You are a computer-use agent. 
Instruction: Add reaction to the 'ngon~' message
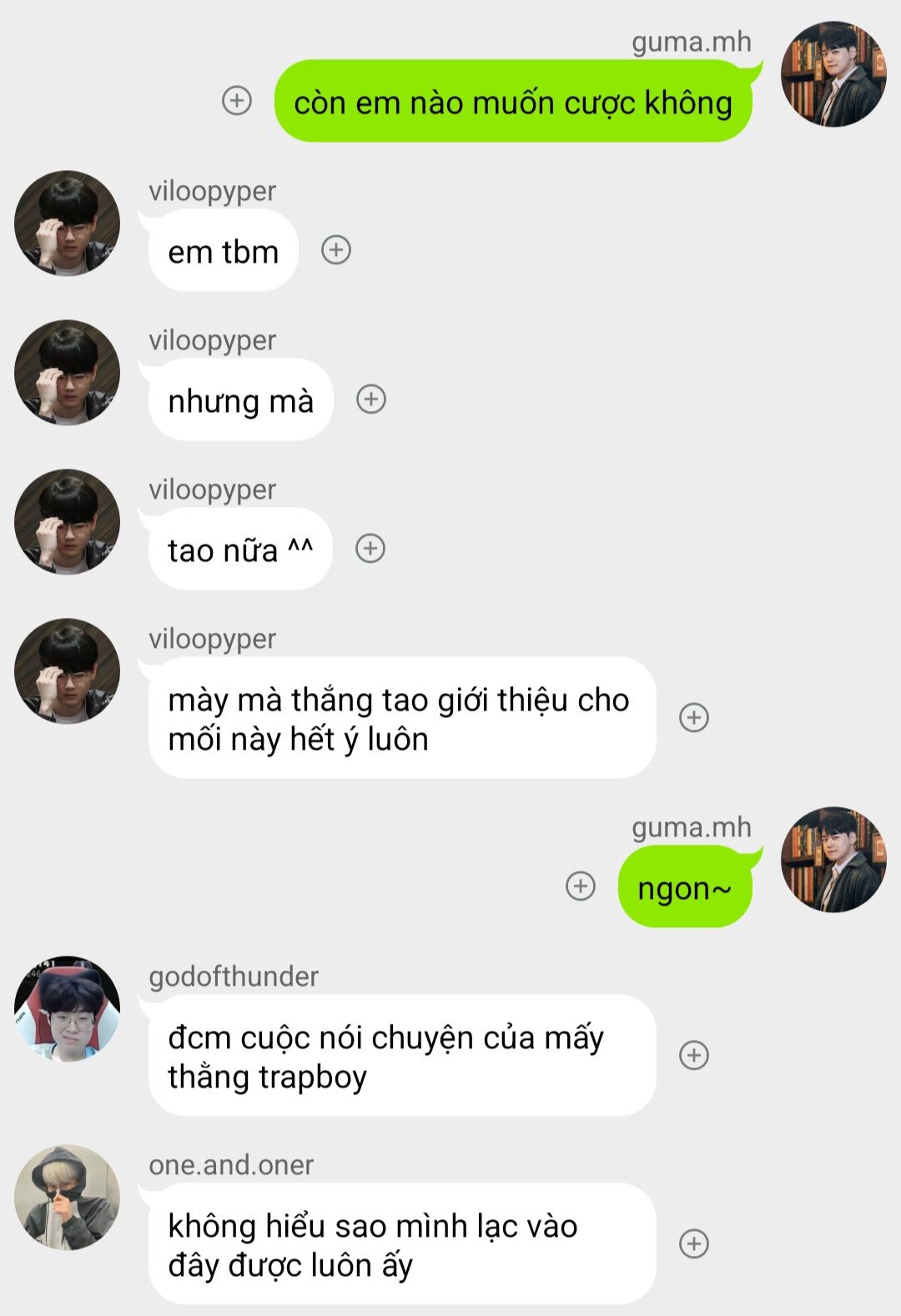point(581,886)
